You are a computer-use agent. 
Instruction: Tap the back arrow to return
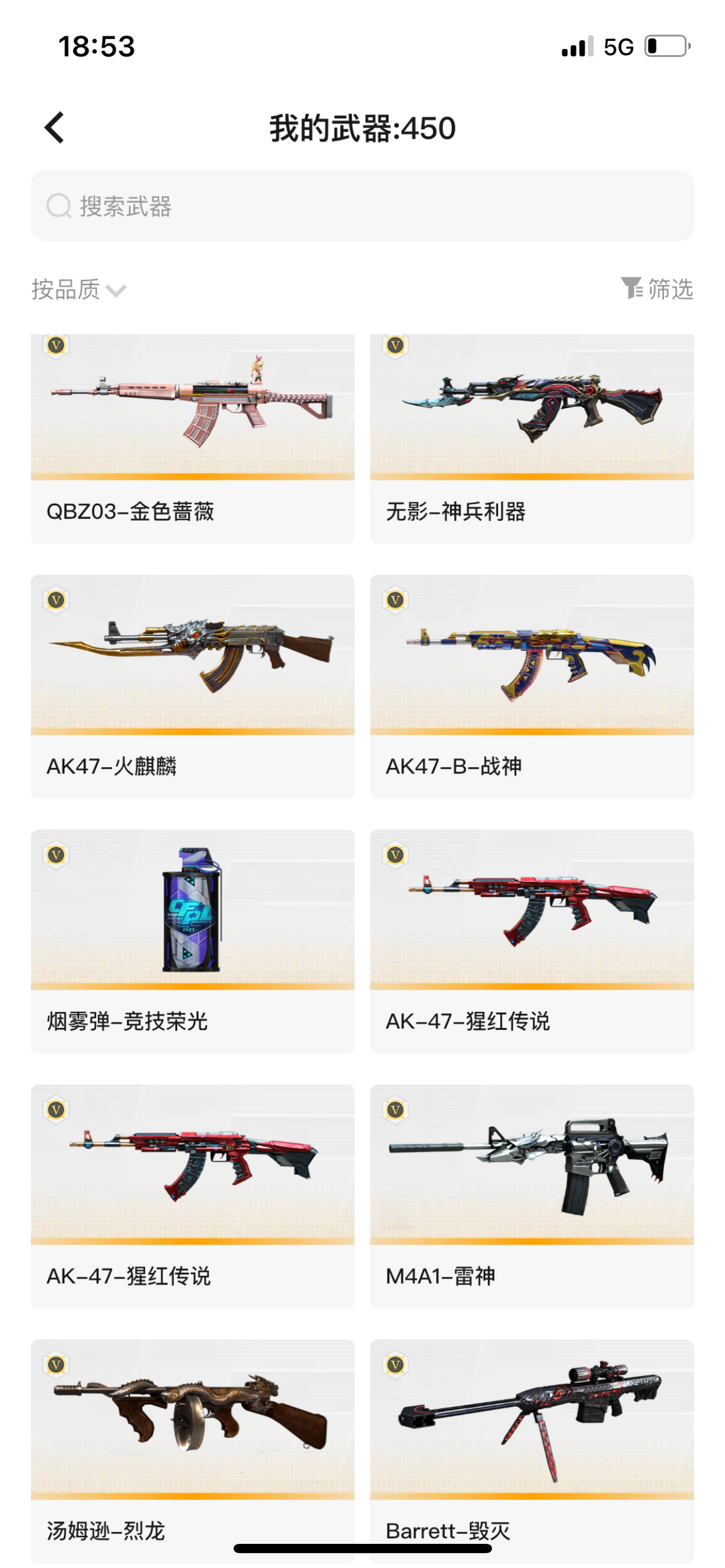pos(55,127)
